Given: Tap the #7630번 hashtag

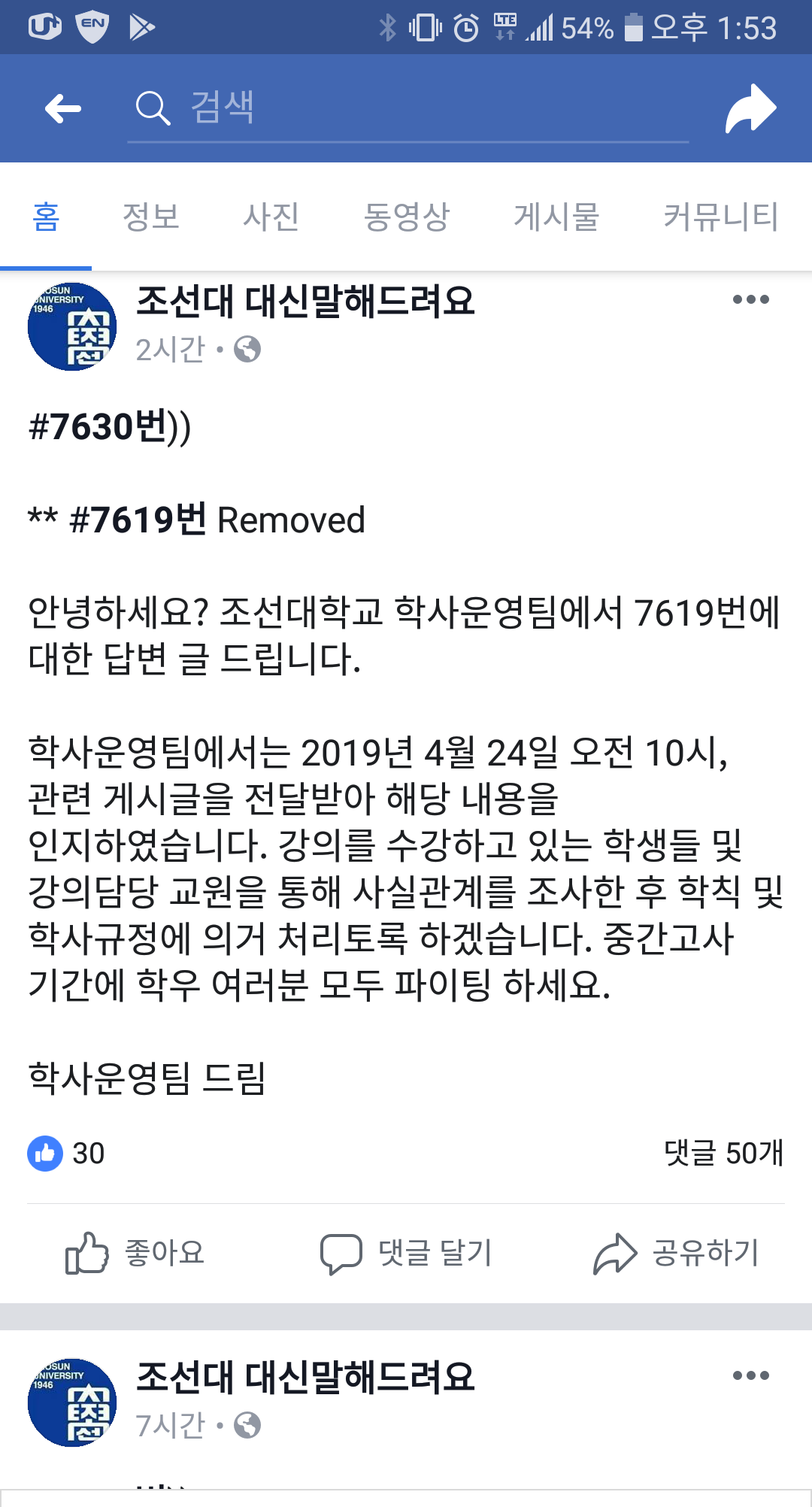Looking at the screenshot, I should pyautogui.click(x=98, y=426).
